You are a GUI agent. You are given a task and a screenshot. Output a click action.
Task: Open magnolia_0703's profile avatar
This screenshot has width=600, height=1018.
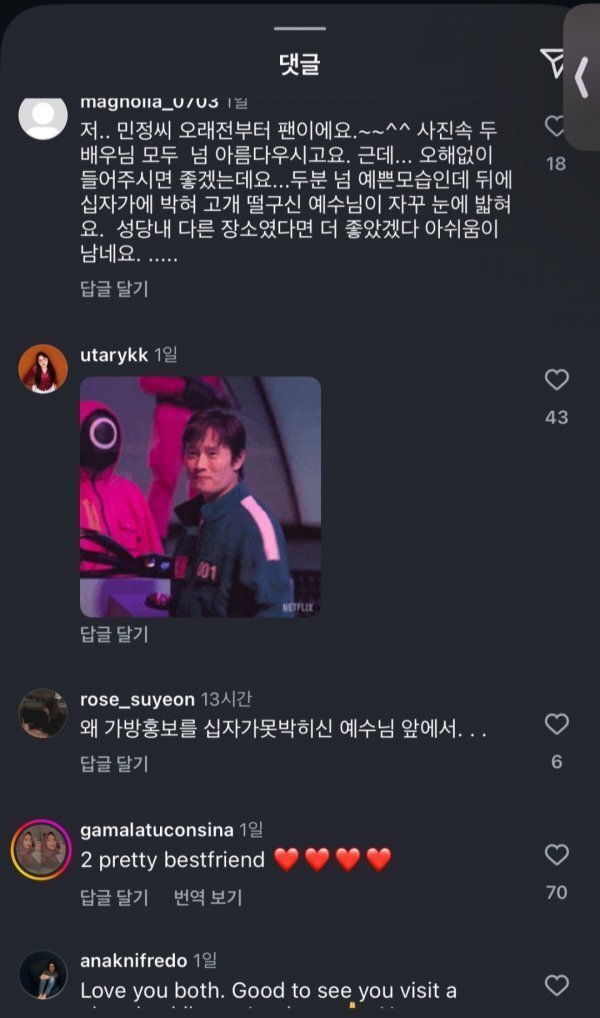(x=43, y=116)
